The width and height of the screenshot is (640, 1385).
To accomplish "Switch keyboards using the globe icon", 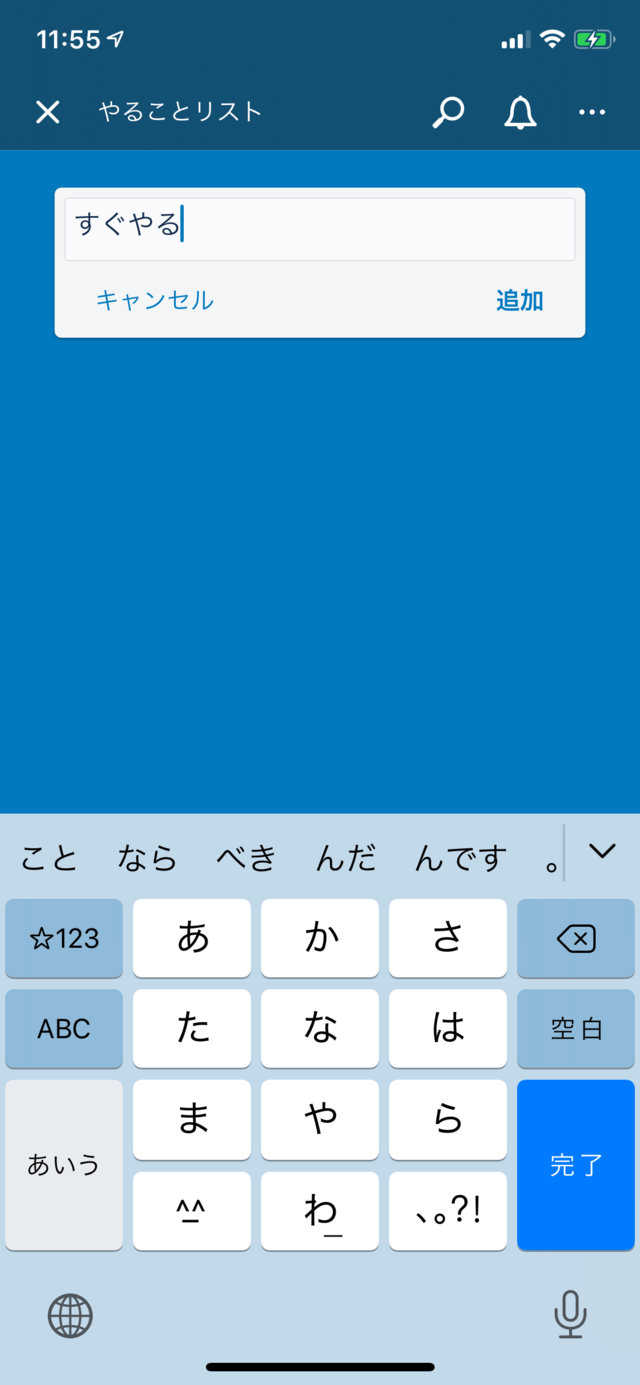I will (x=70, y=1316).
